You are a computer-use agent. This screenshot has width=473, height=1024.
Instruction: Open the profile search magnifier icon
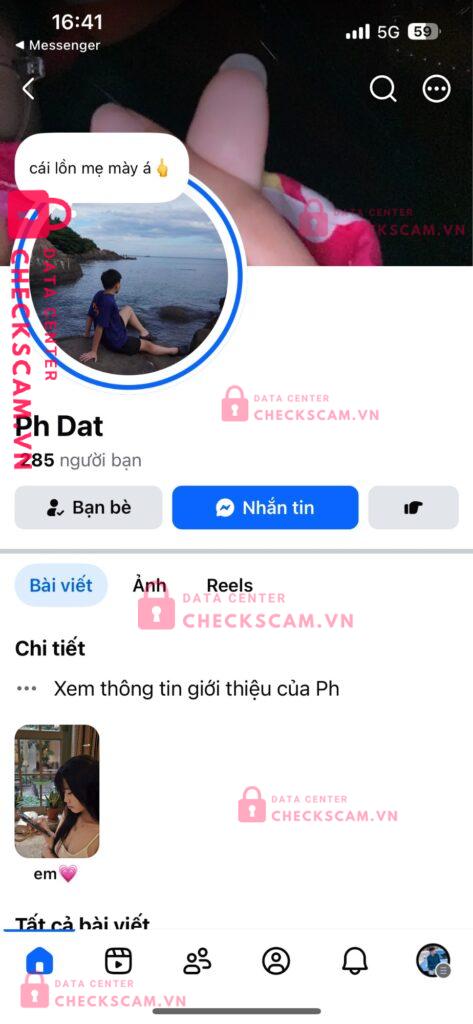coord(383,89)
